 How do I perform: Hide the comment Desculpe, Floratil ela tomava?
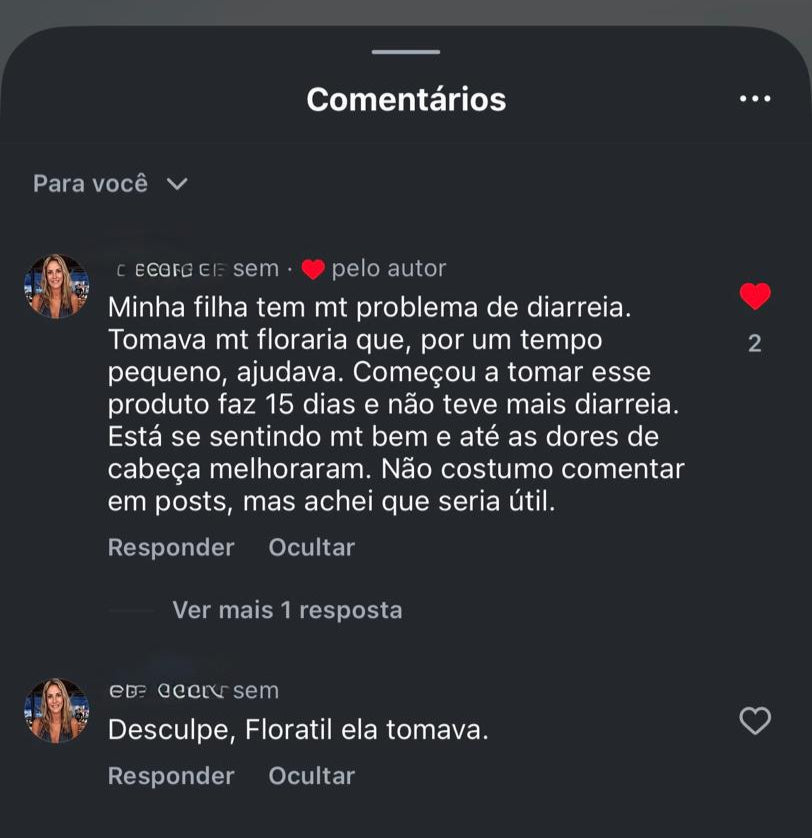(x=311, y=775)
